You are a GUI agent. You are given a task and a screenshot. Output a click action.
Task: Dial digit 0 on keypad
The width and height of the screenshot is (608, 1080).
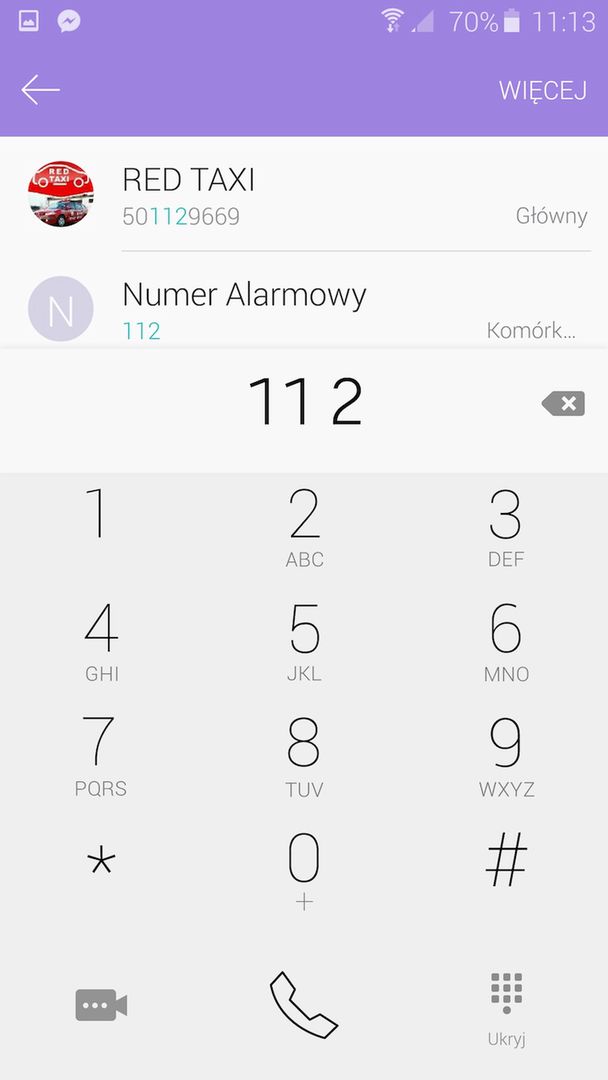tap(304, 870)
